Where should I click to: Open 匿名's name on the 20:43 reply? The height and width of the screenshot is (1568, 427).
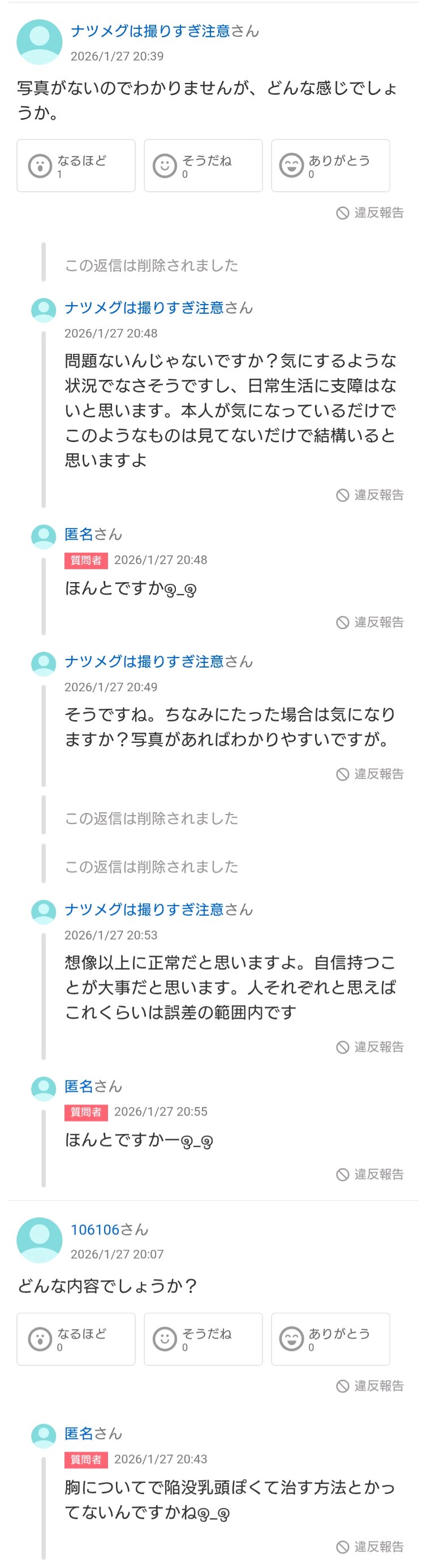(79, 1433)
